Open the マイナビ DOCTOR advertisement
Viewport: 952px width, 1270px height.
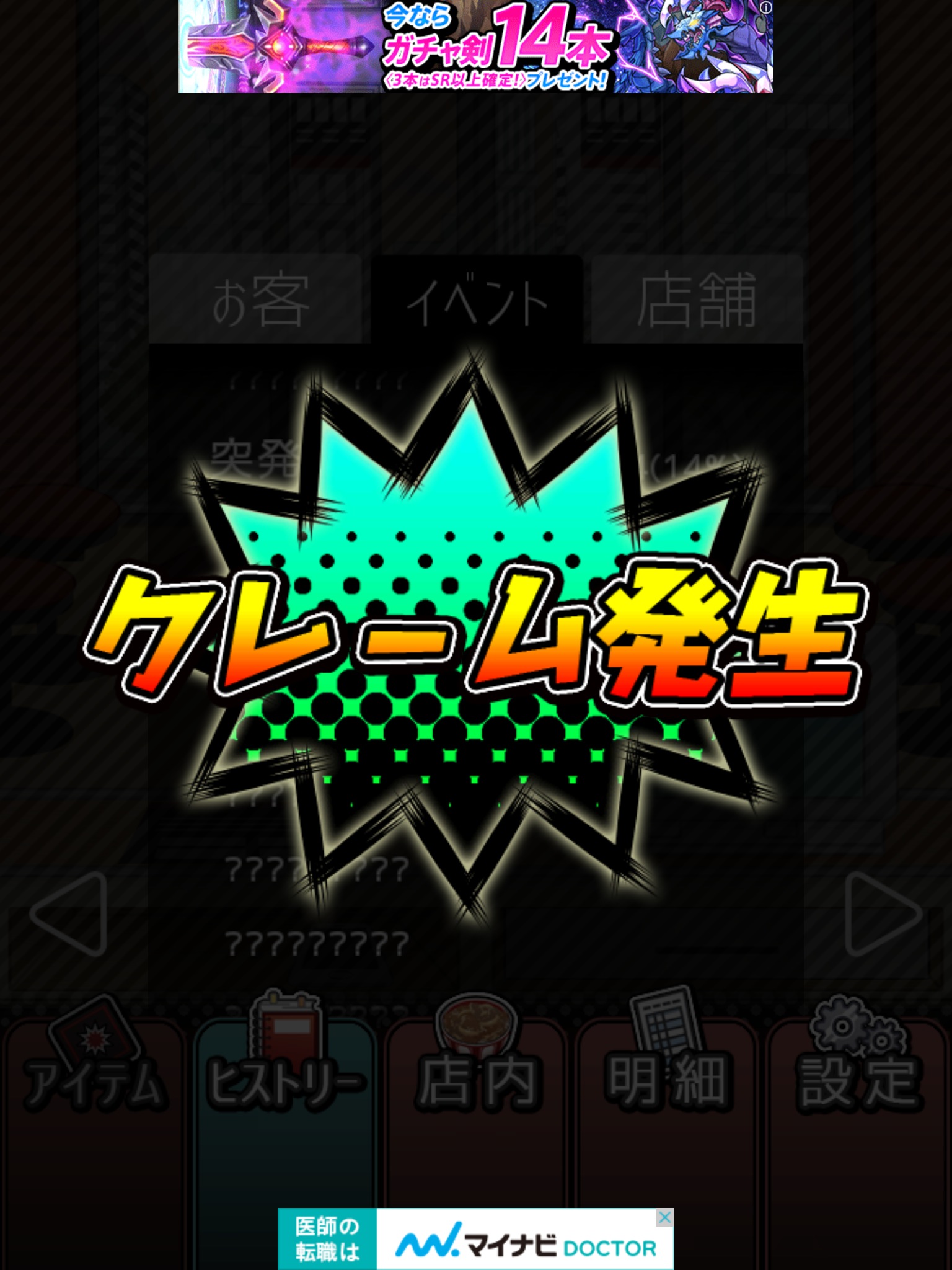point(476,1240)
